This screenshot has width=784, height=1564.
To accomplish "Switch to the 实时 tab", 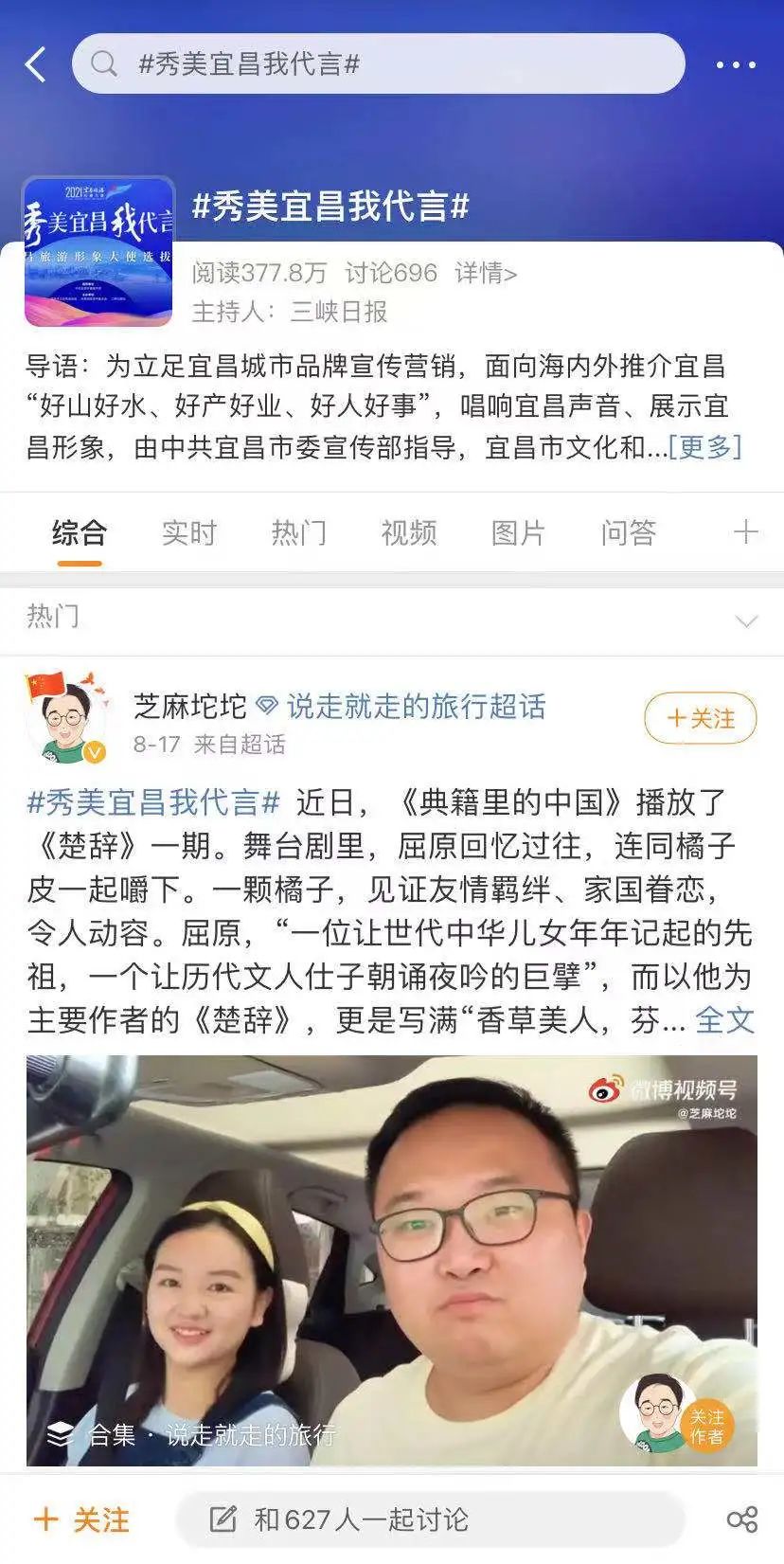I will click(189, 532).
